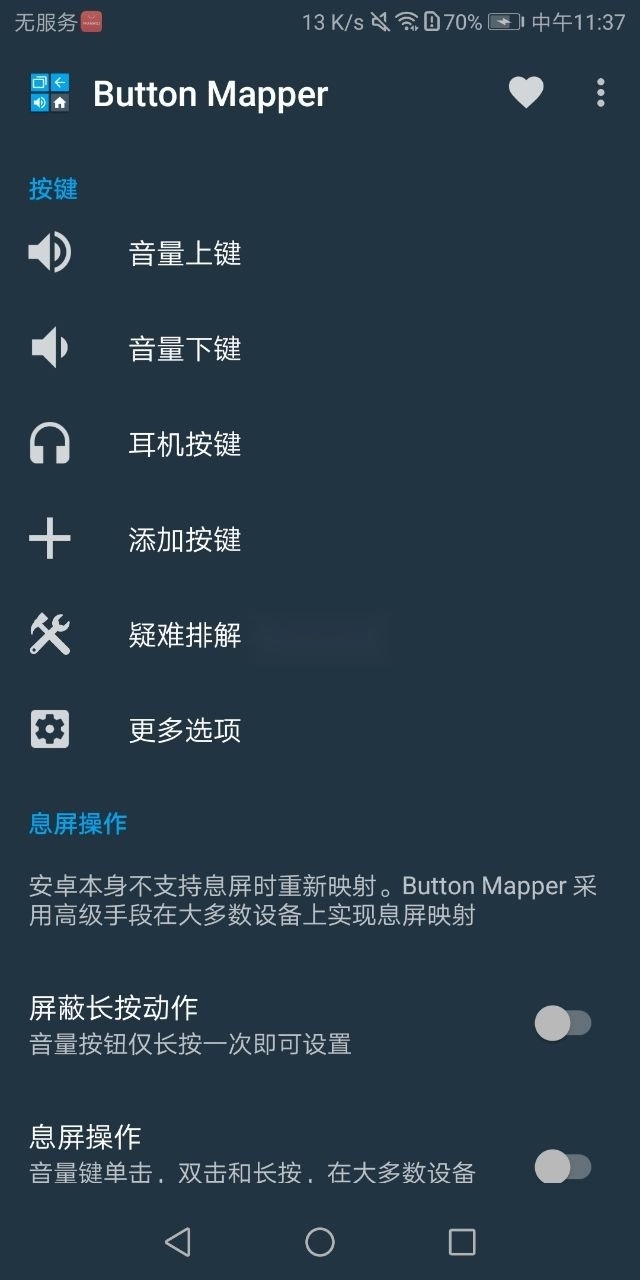Open 音量上键 settings
640x1280 pixels.
[x=185, y=254]
